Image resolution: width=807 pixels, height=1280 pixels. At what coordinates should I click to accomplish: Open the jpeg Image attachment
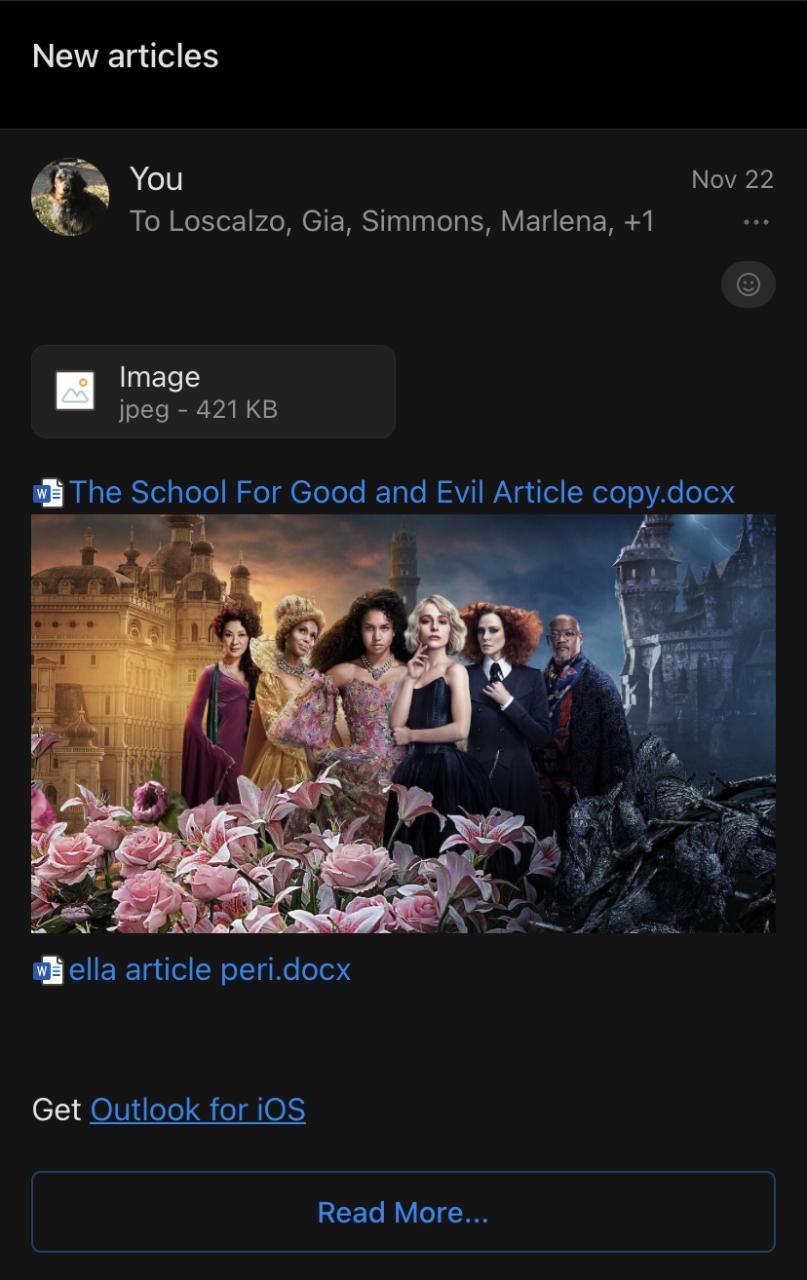[213, 392]
